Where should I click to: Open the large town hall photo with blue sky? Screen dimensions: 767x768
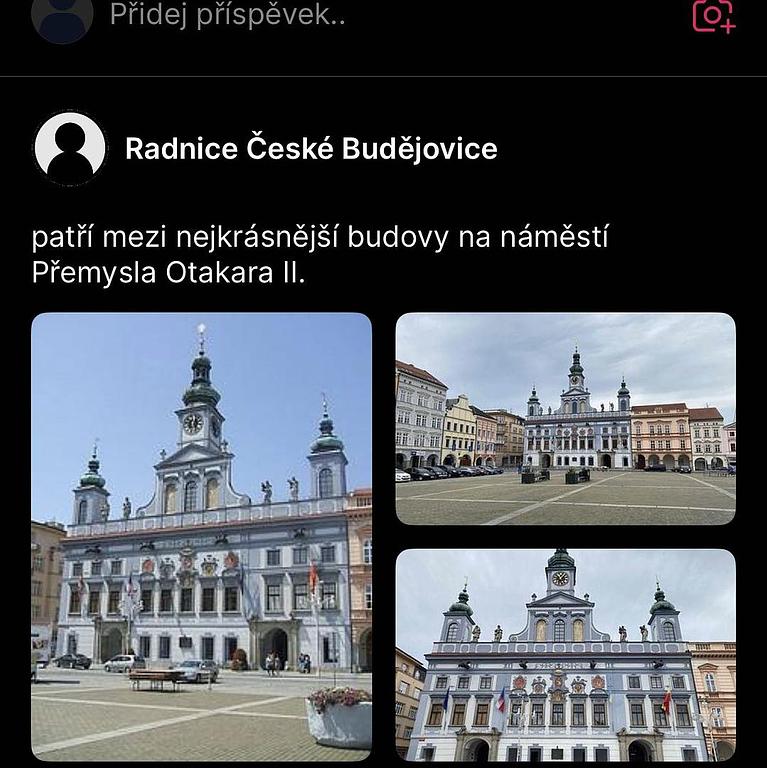pos(202,536)
